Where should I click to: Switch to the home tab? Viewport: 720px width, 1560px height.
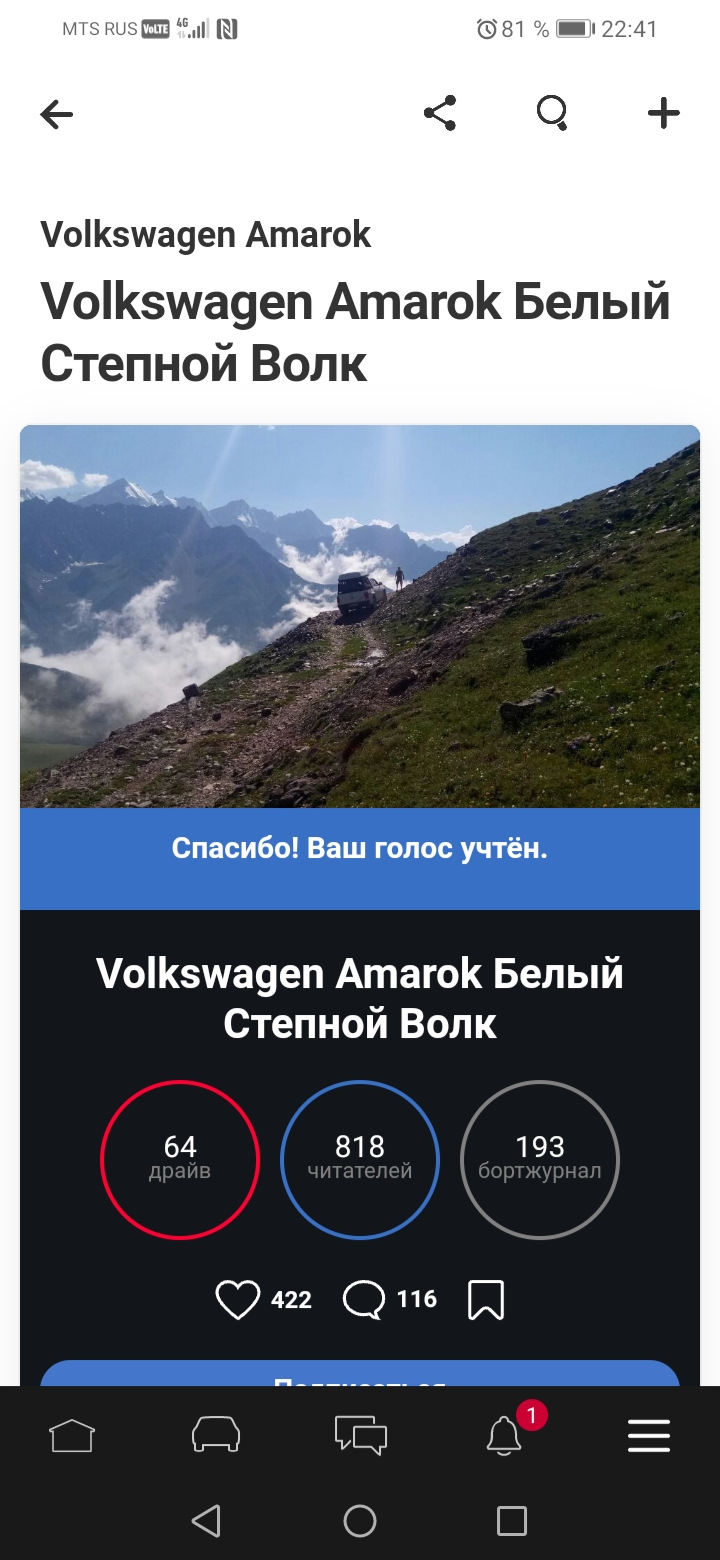(72, 1437)
